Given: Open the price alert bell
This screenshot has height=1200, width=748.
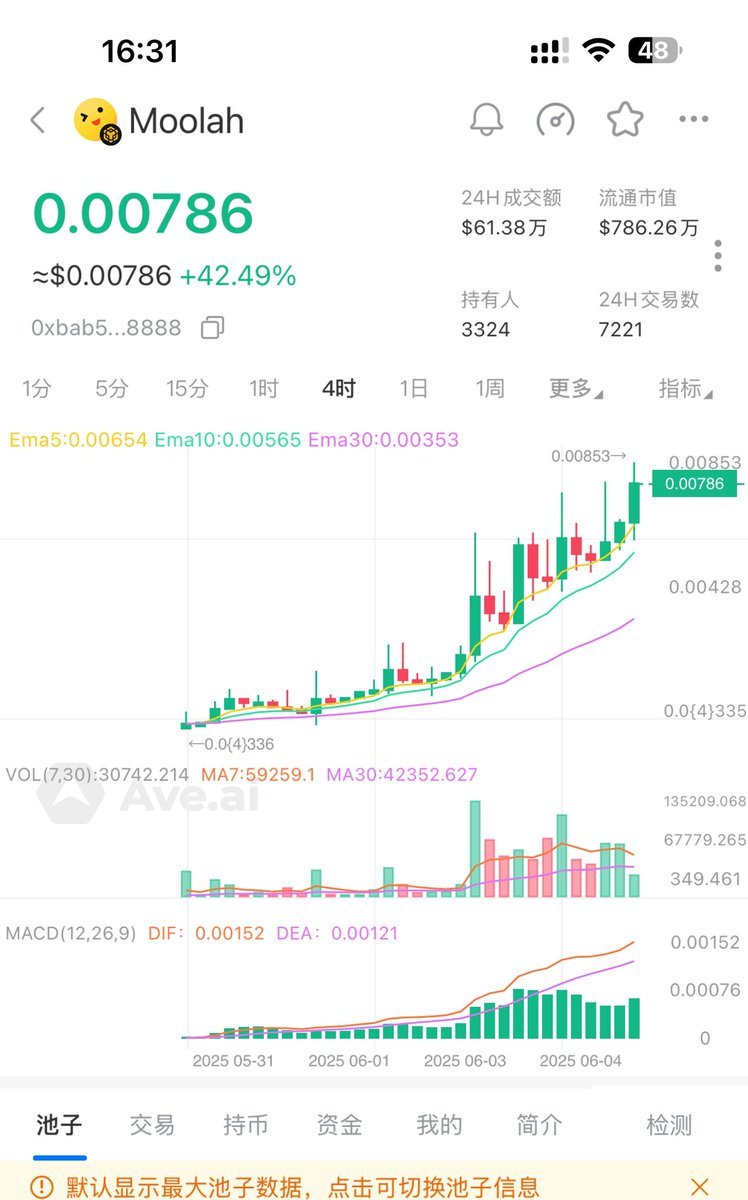Looking at the screenshot, I should click(487, 120).
